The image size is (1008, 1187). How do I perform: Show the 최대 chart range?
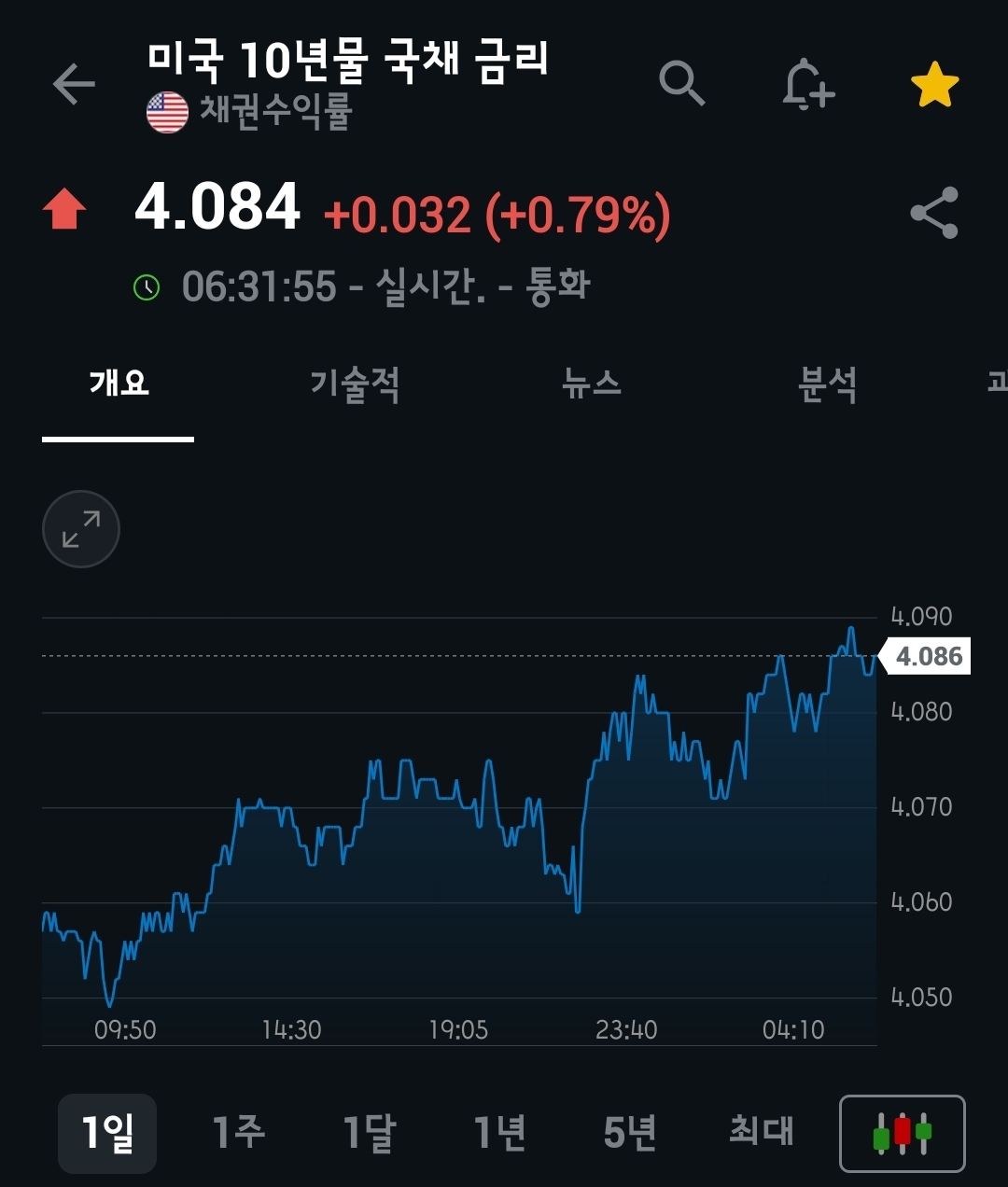point(761,1133)
